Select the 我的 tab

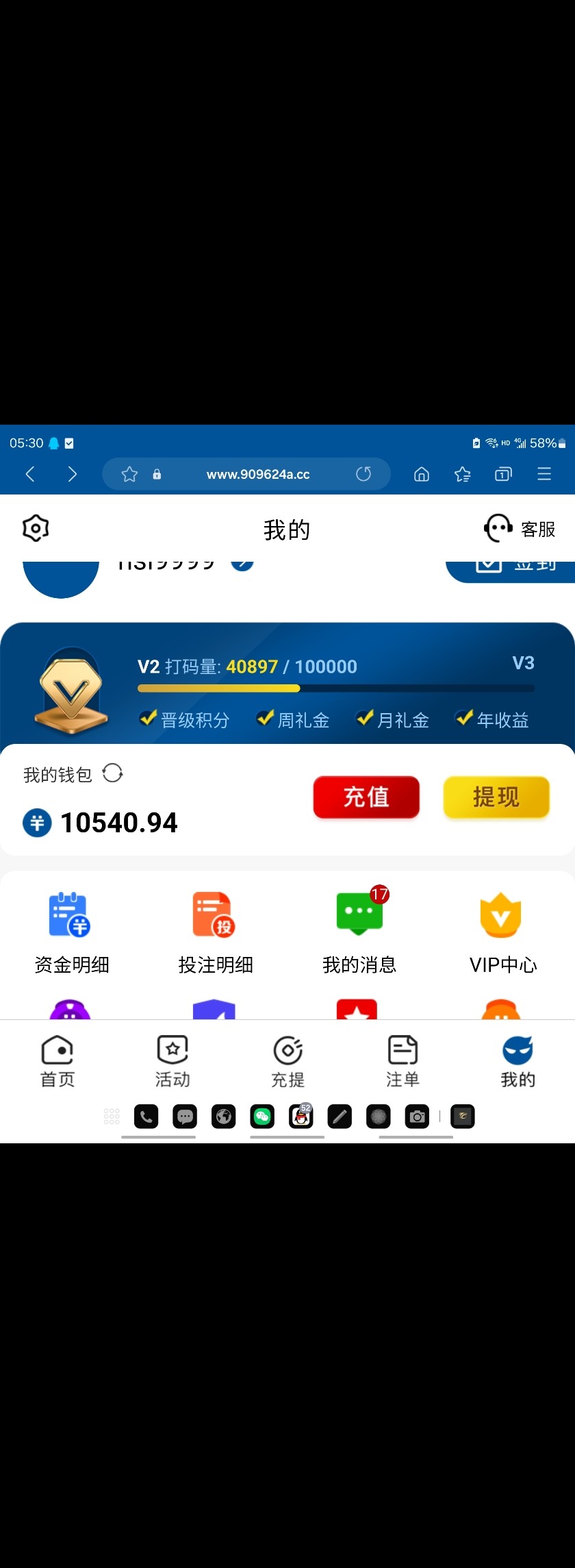517,1061
